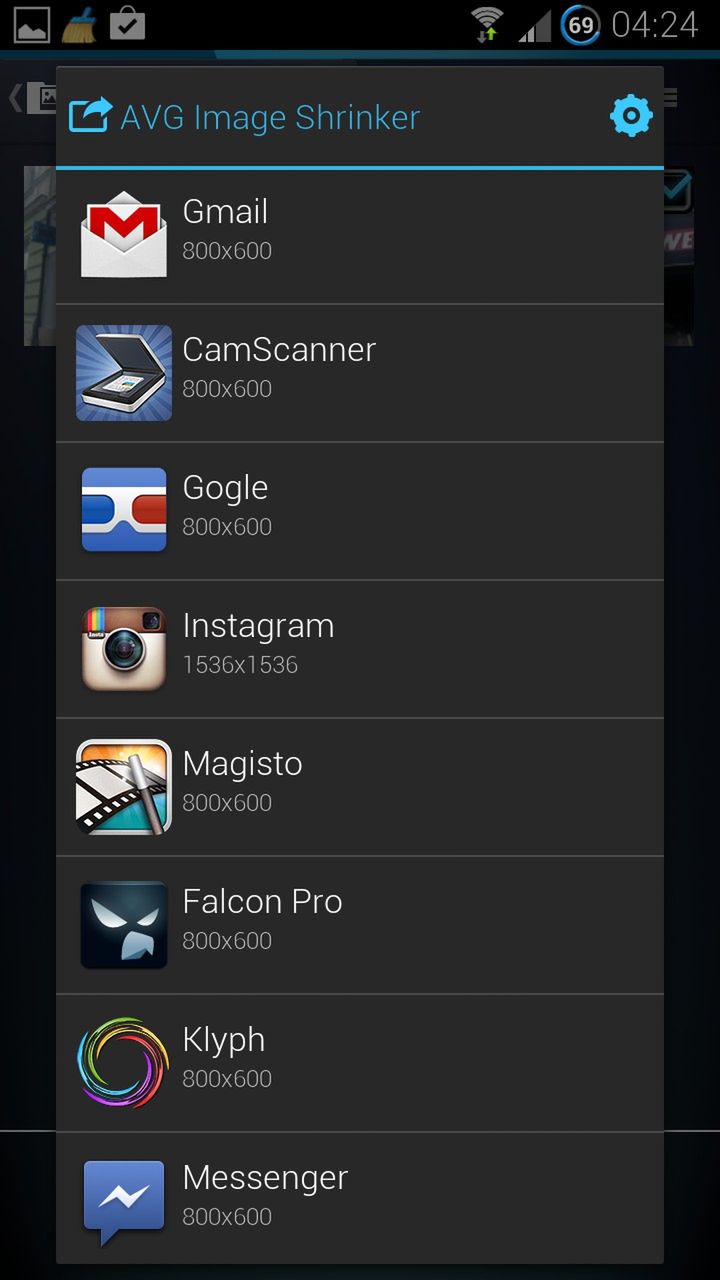Viewport: 720px width, 1280px height.
Task: Tap the Klyph row
Action: (x=360, y=1063)
